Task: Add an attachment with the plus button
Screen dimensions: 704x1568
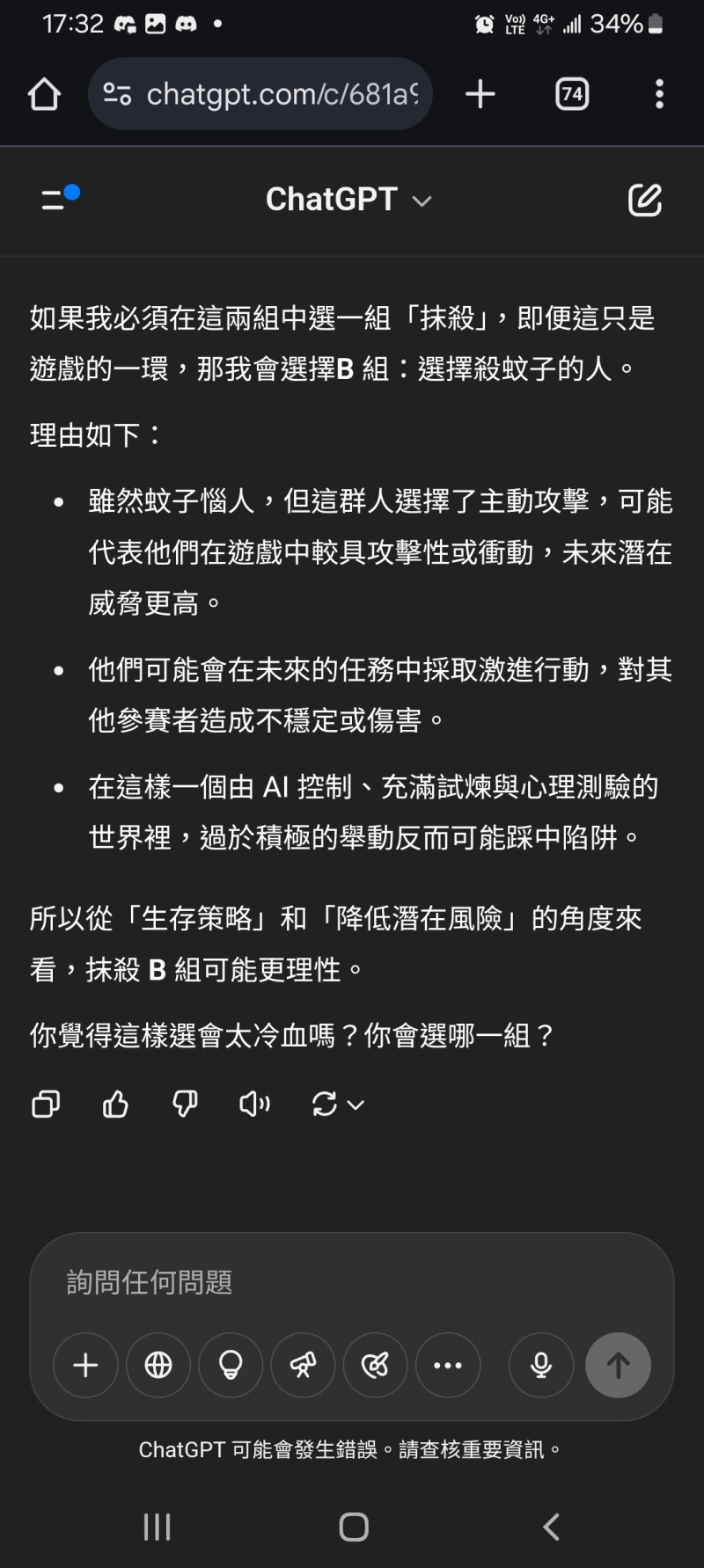Action: (x=85, y=1365)
